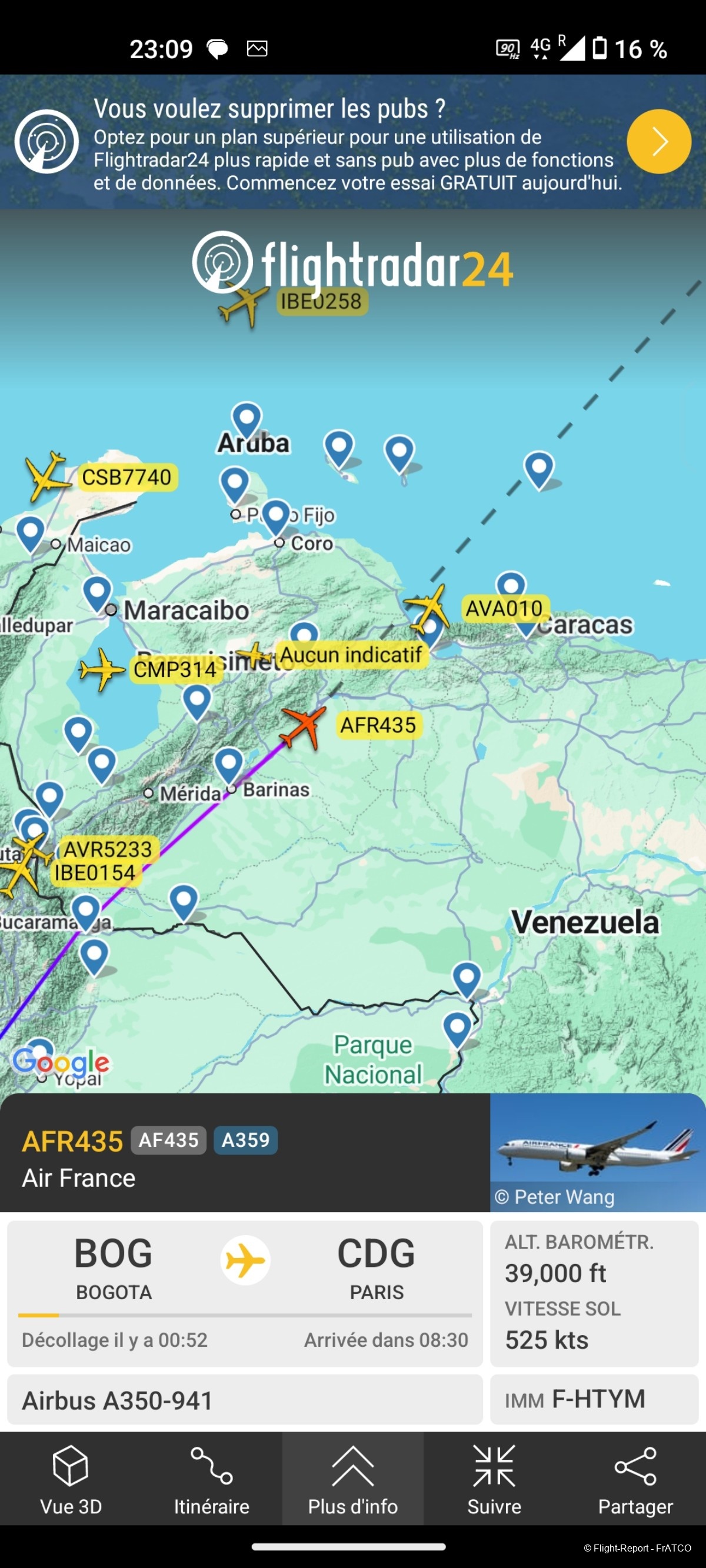This screenshot has height=1568, width=706.
Task: Show the Itinéraire of the flight
Action: point(211,1480)
